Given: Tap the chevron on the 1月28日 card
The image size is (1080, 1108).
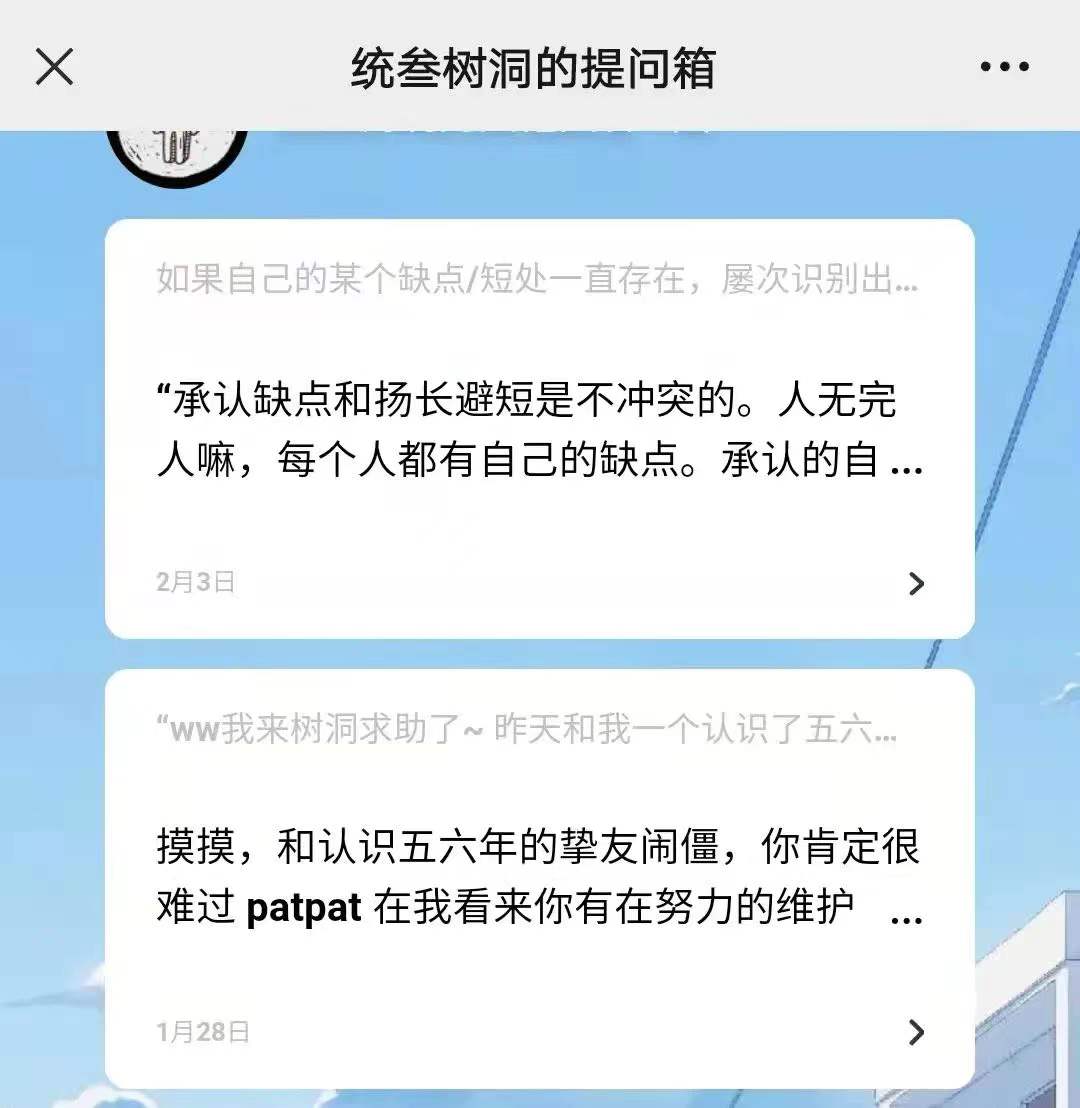Looking at the screenshot, I should (916, 1032).
